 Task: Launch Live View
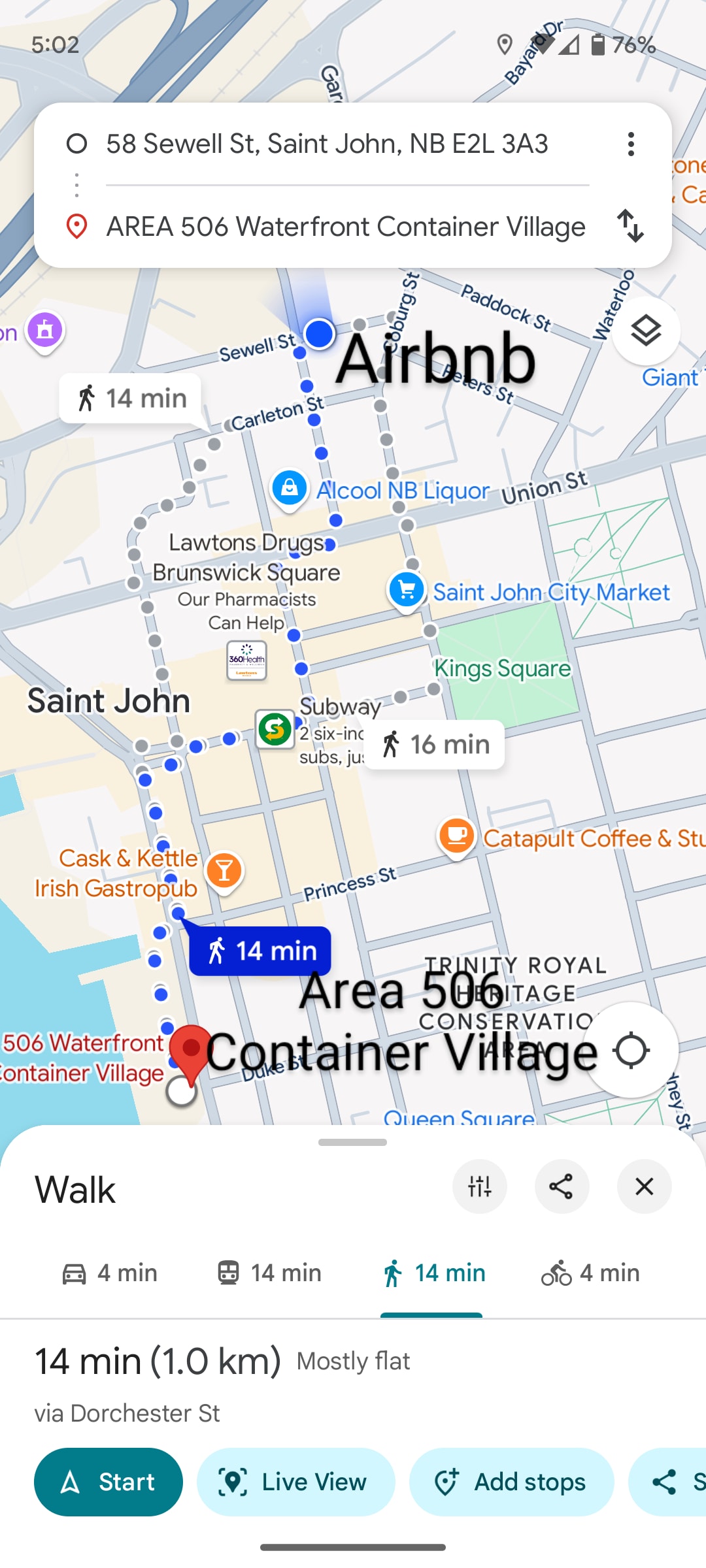[296, 1482]
